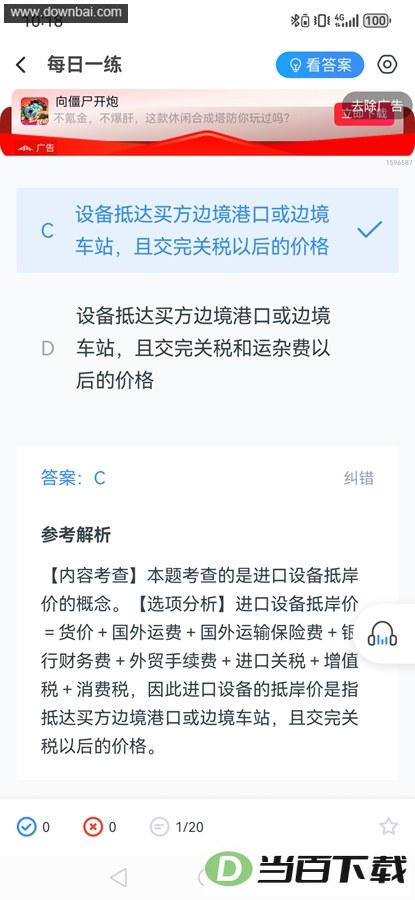The image size is (415, 900).
Task: Favorite this question with the star
Action: point(389,827)
